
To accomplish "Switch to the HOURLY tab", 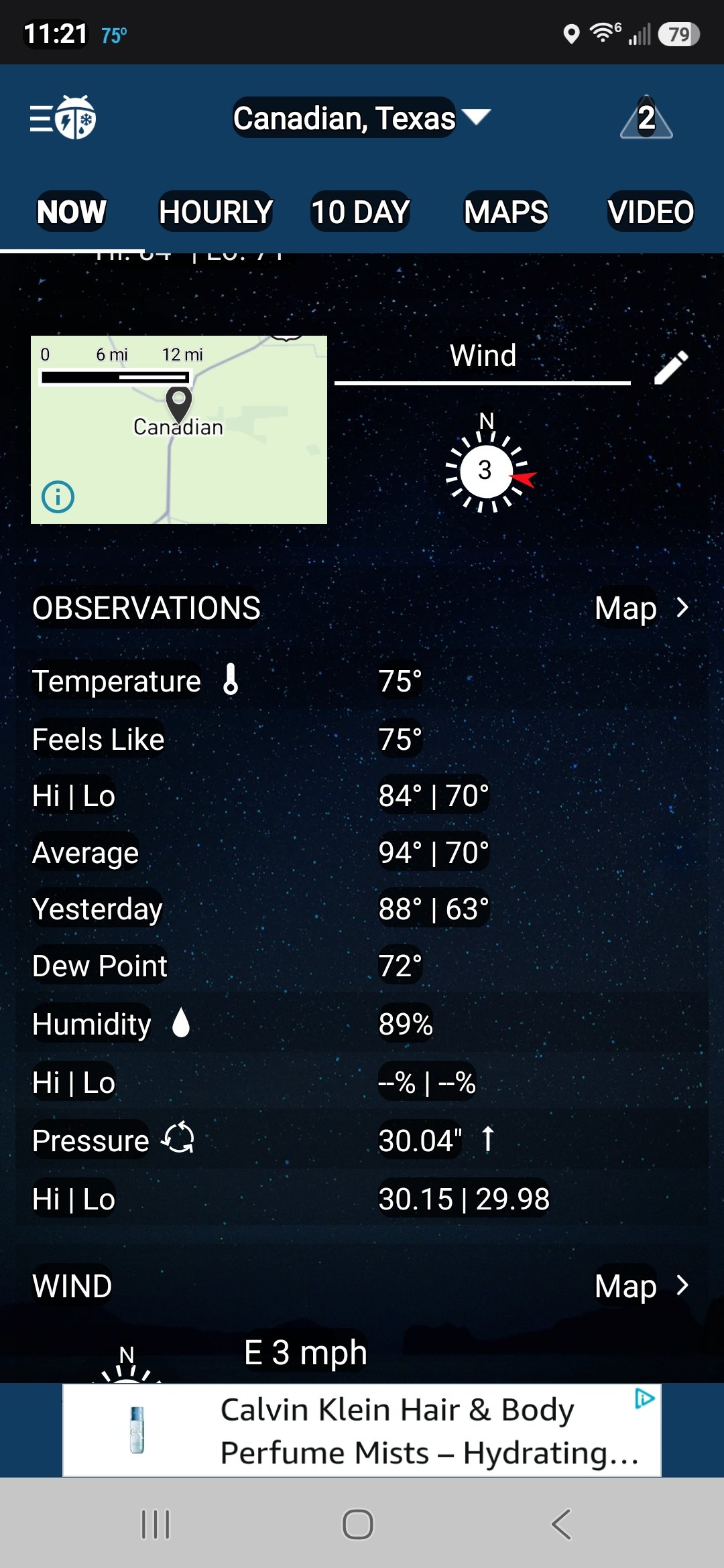I will click(x=216, y=212).
